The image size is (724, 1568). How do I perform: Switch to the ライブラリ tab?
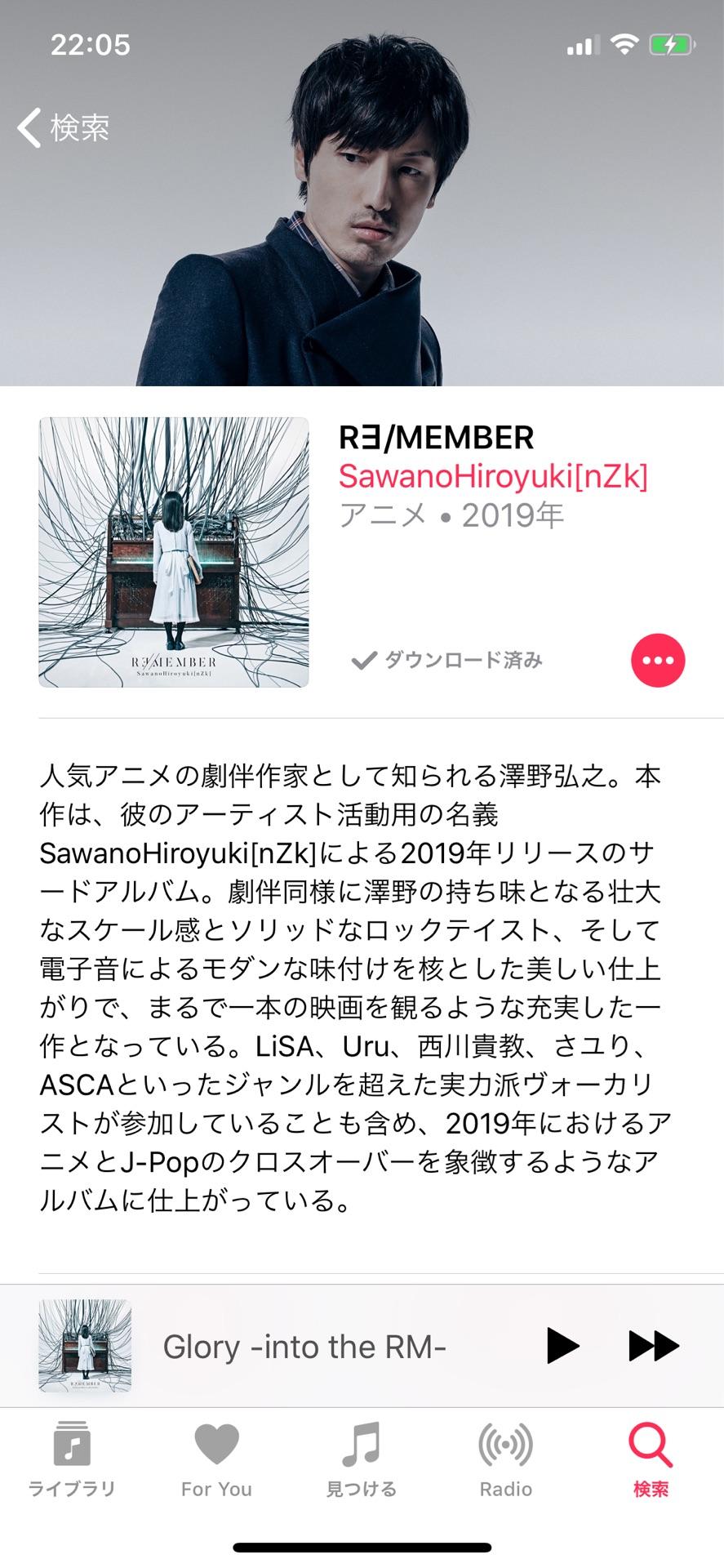72,1460
